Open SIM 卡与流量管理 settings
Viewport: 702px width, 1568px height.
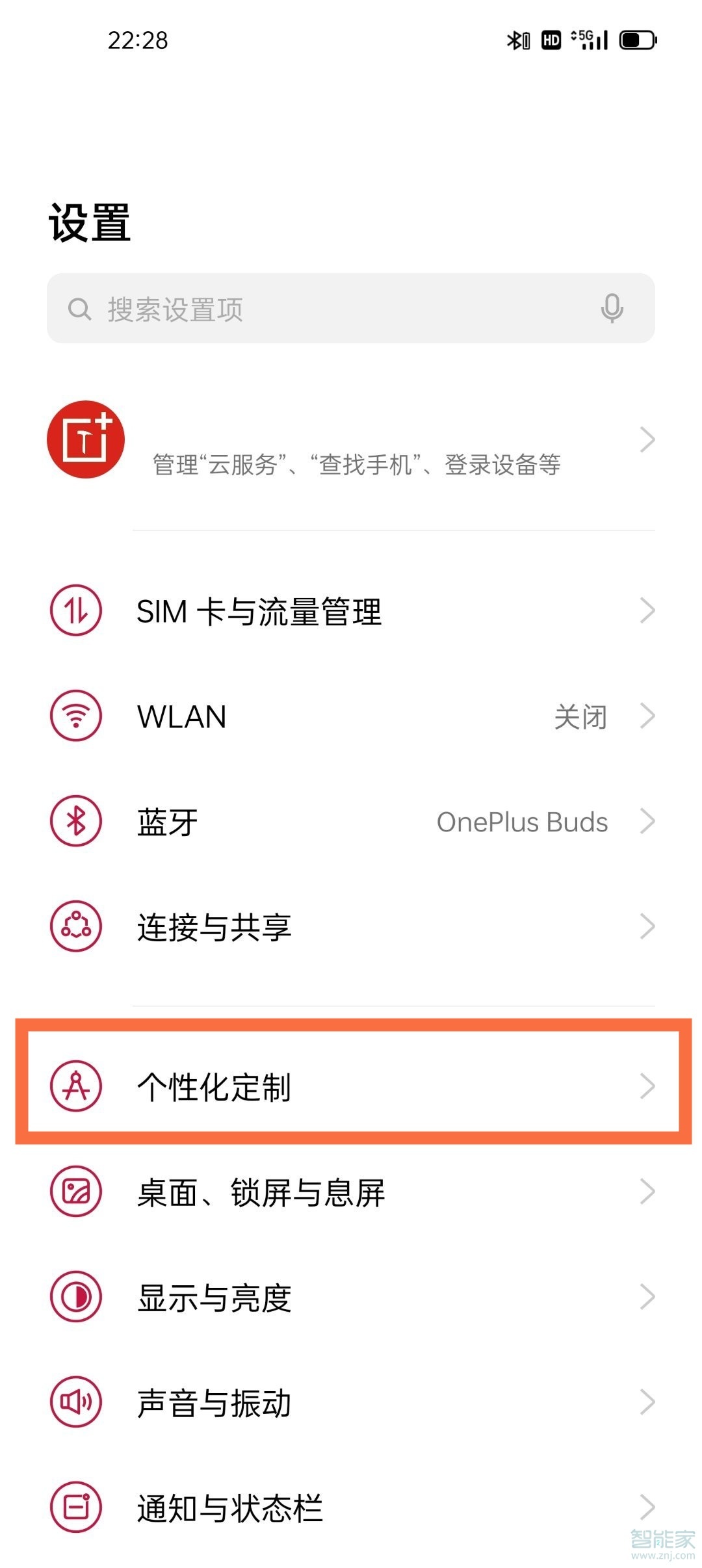(260, 611)
